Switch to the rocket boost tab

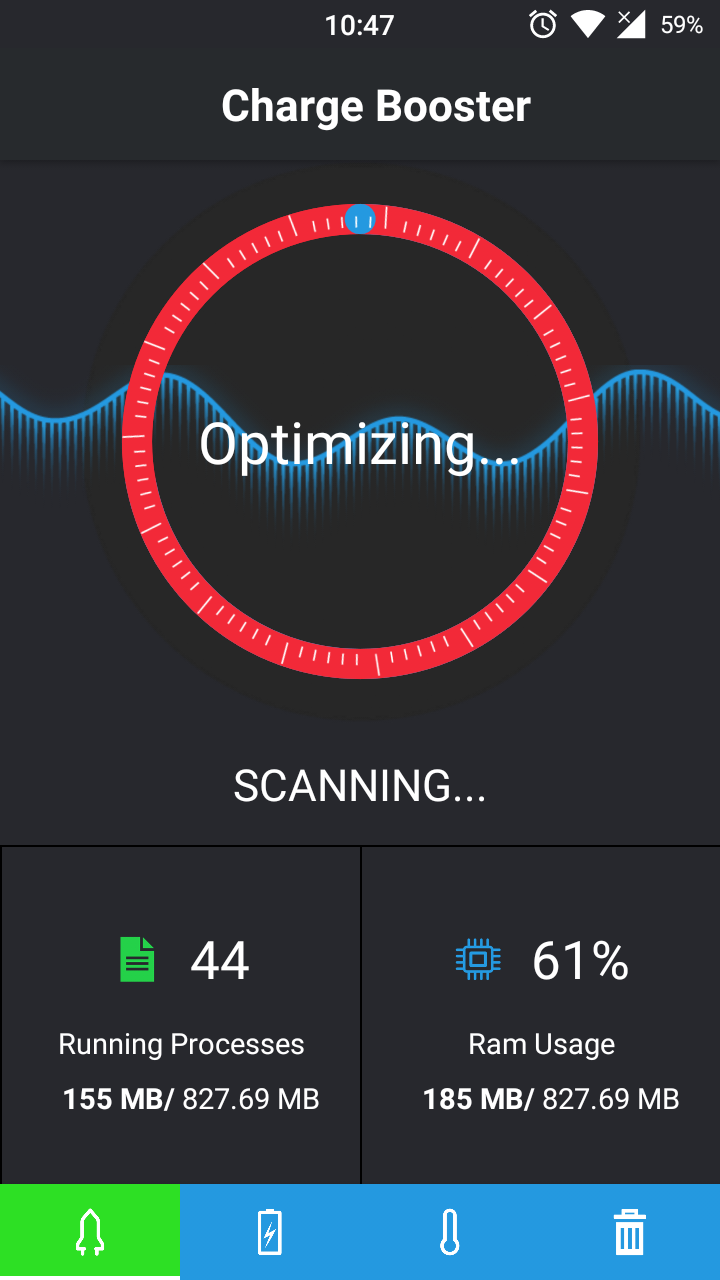[90, 1232]
